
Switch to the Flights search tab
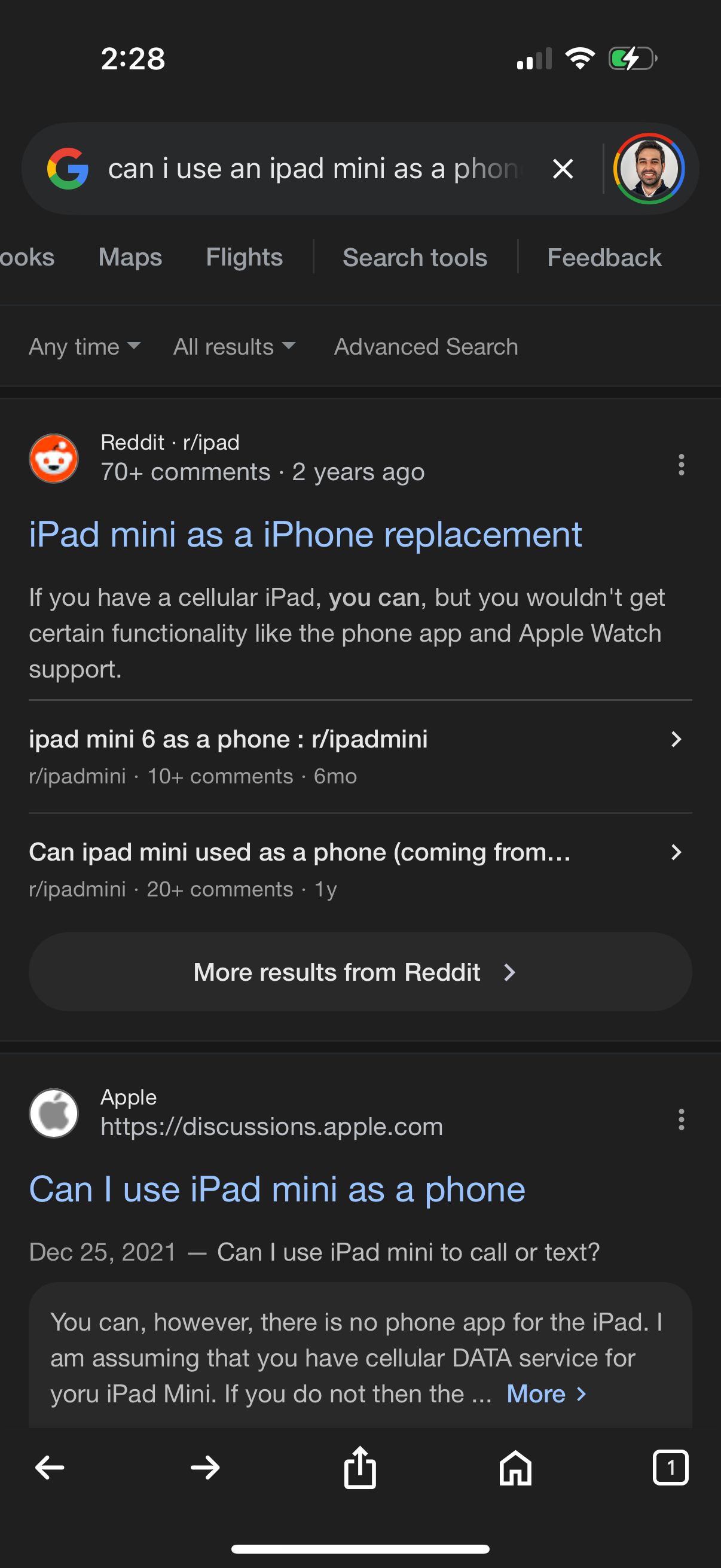tap(243, 257)
